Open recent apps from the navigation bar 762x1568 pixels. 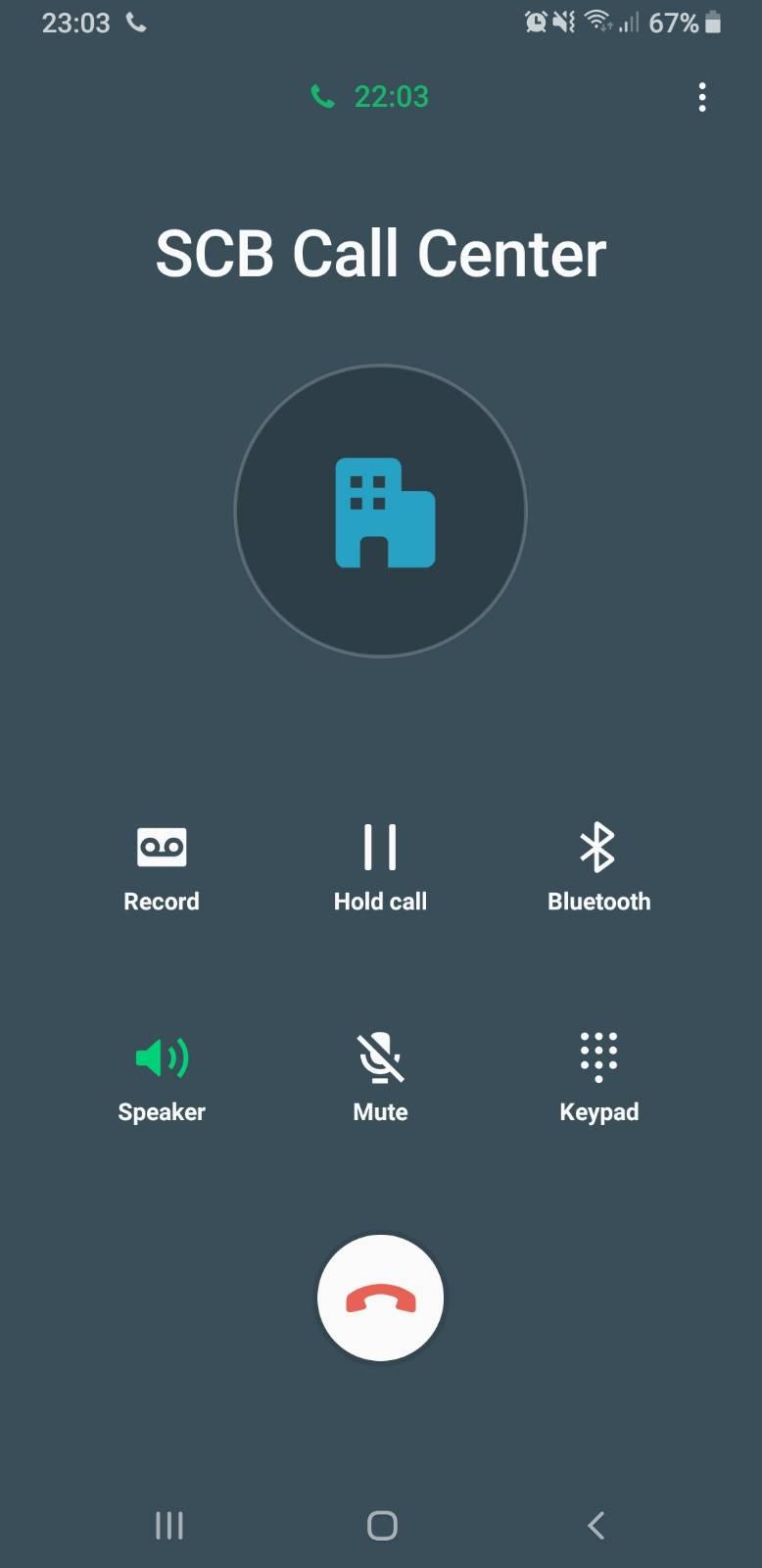pyautogui.click(x=169, y=1525)
